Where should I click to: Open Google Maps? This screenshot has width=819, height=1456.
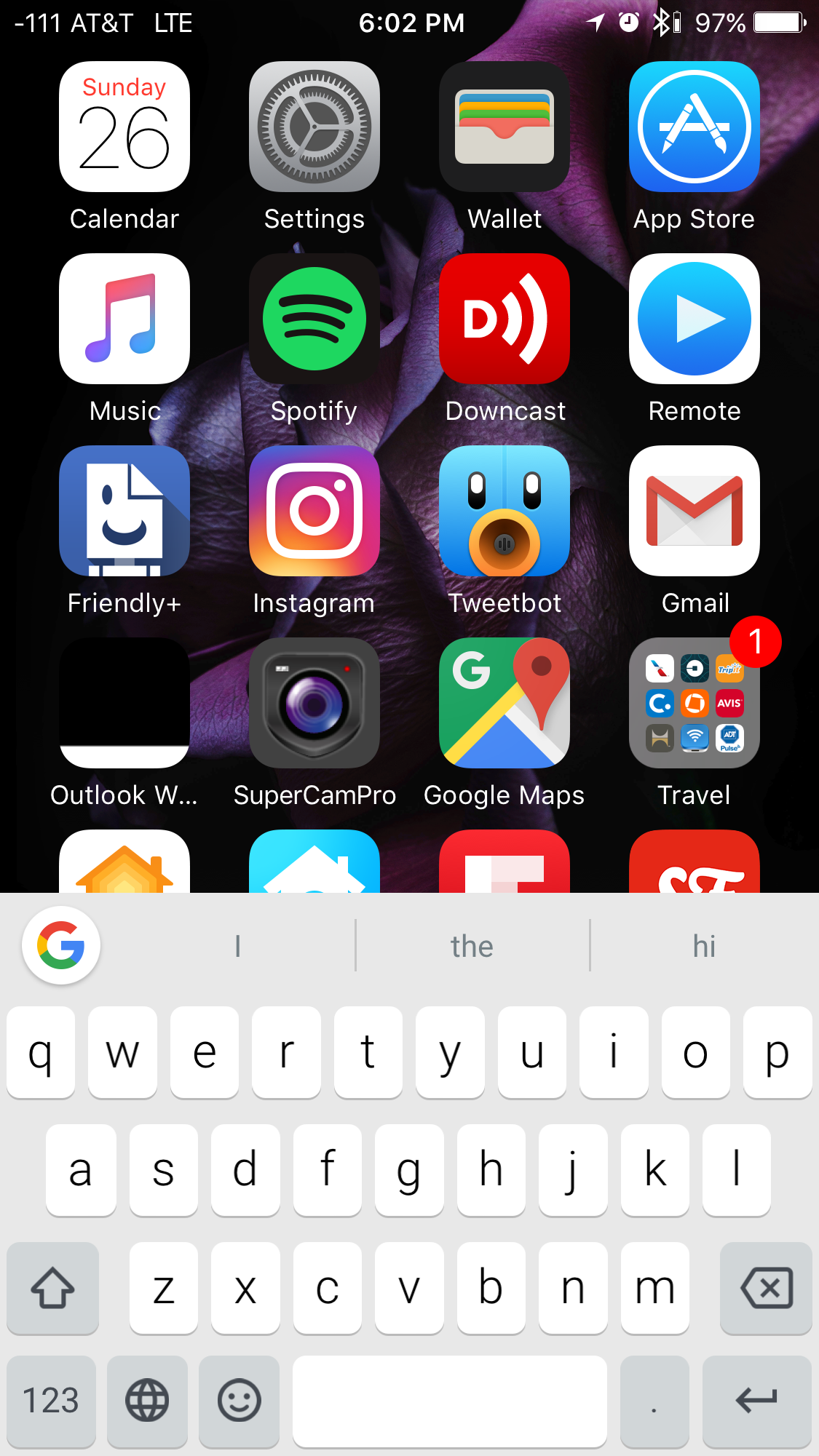tap(505, 703)
